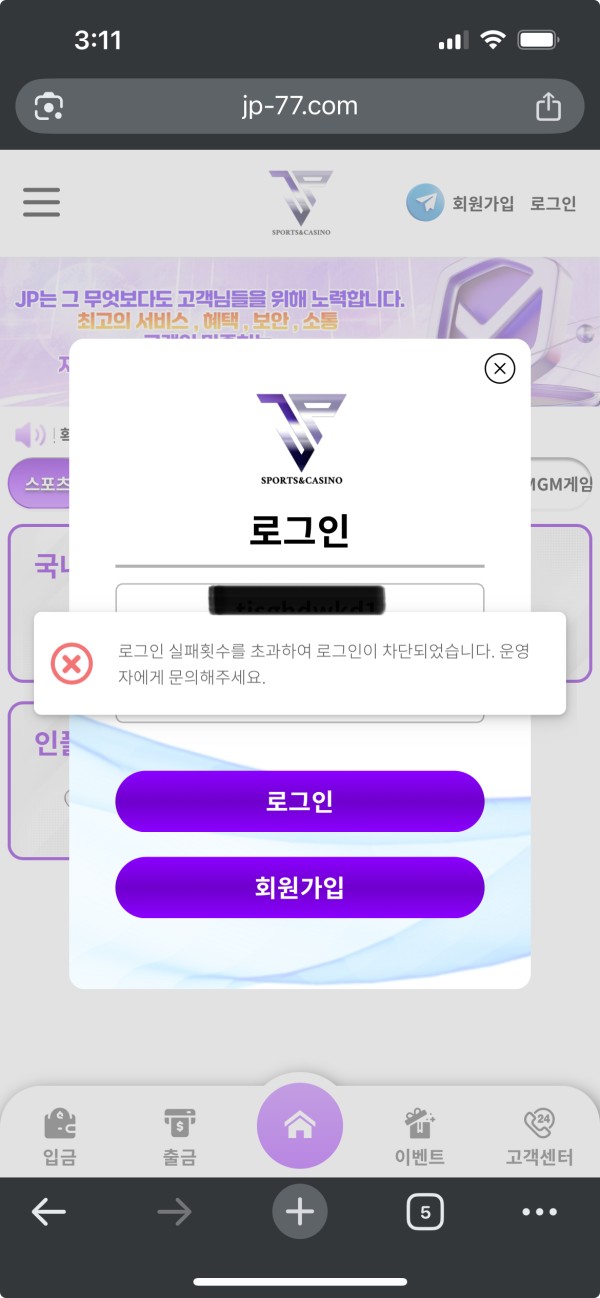Open 회원가입 link in the header

(x=483, y=203)
